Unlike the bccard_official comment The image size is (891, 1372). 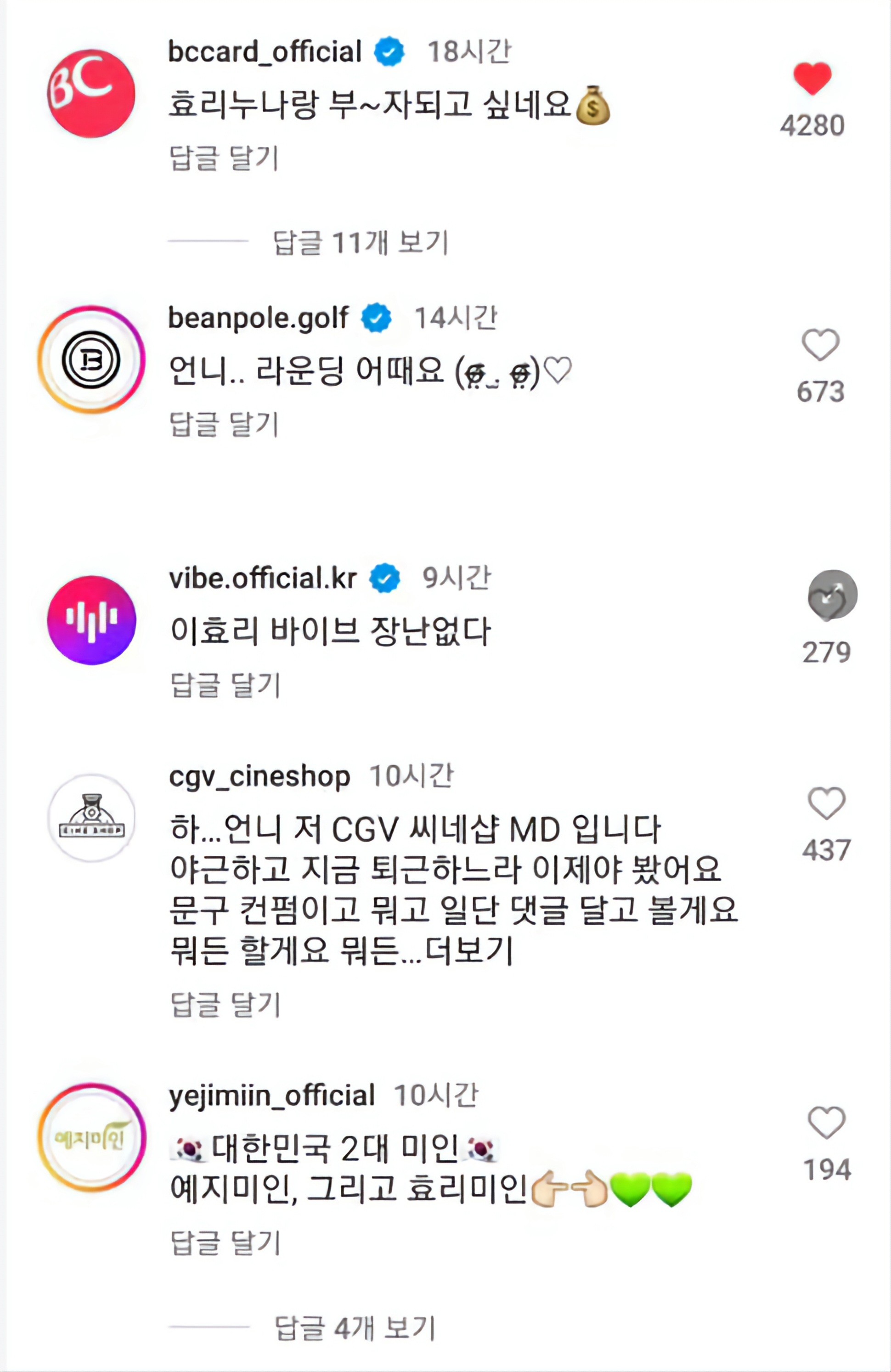coord(812,79)
